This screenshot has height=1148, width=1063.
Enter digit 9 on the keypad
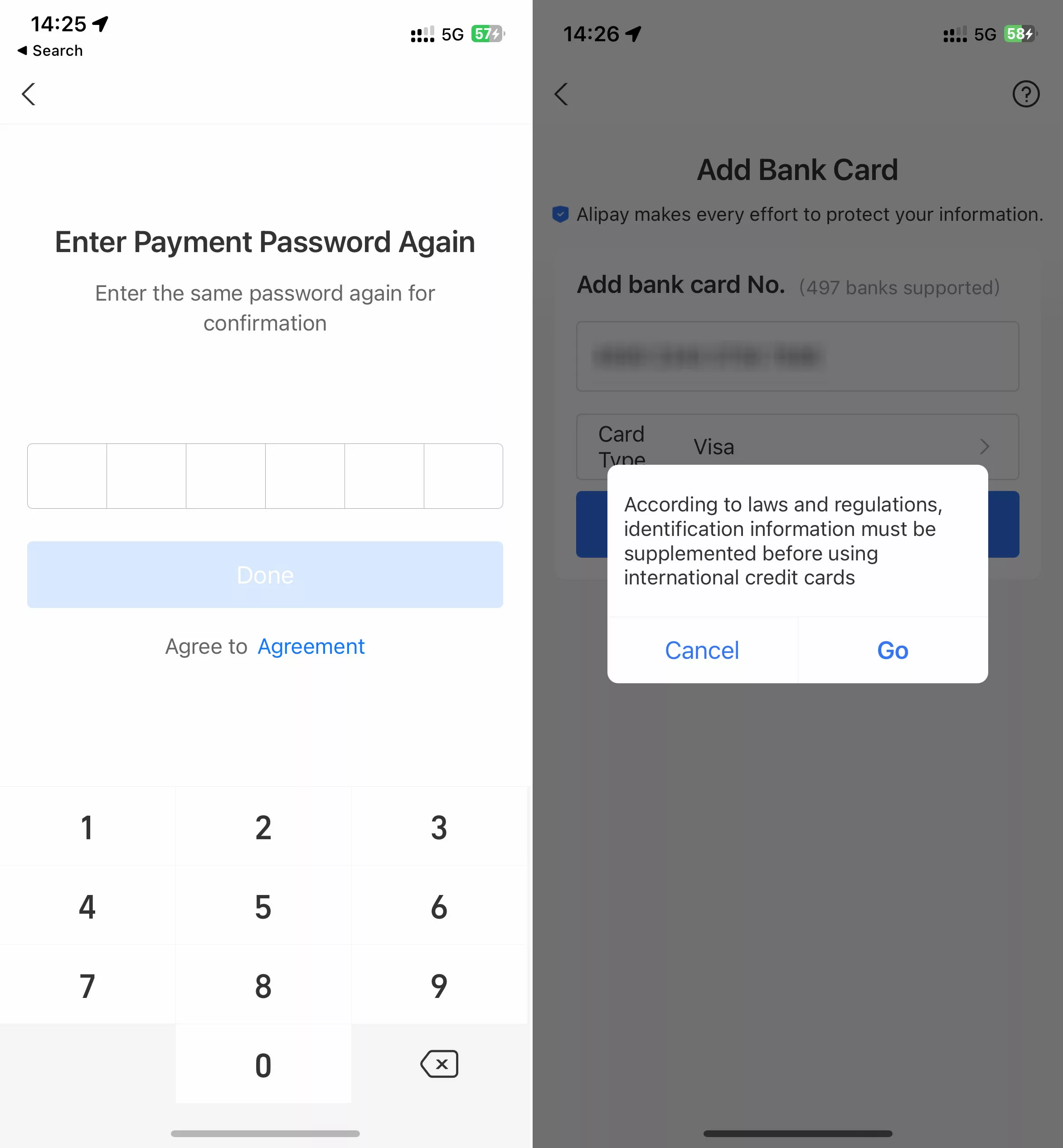[x=439, y=985]
